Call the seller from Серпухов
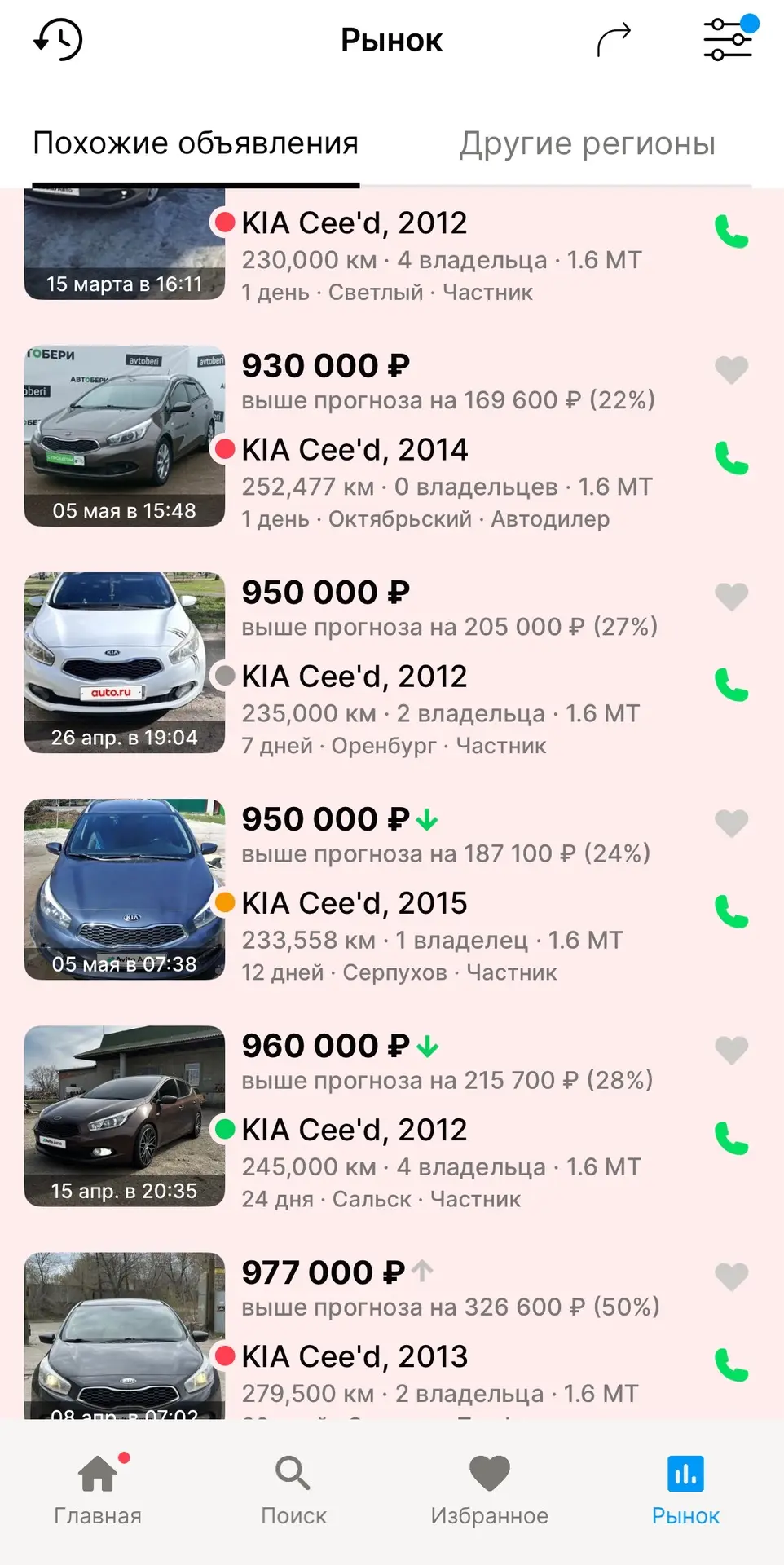The width and height of the screenshot is (784, 1565). (x=731, y=911)
